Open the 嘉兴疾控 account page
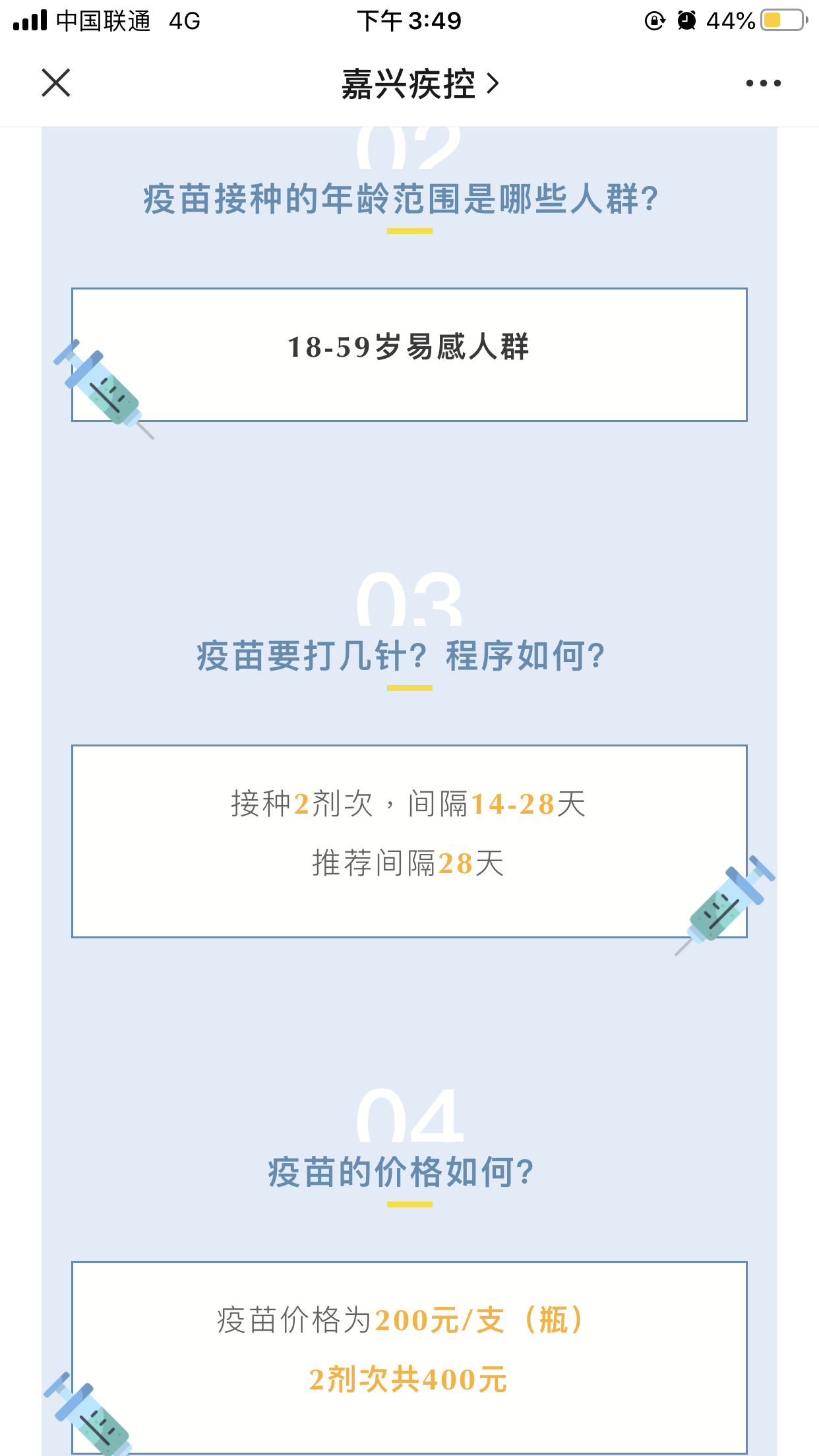The width and height of the screenshot is (819, 1456). click(x=419, y=84)
